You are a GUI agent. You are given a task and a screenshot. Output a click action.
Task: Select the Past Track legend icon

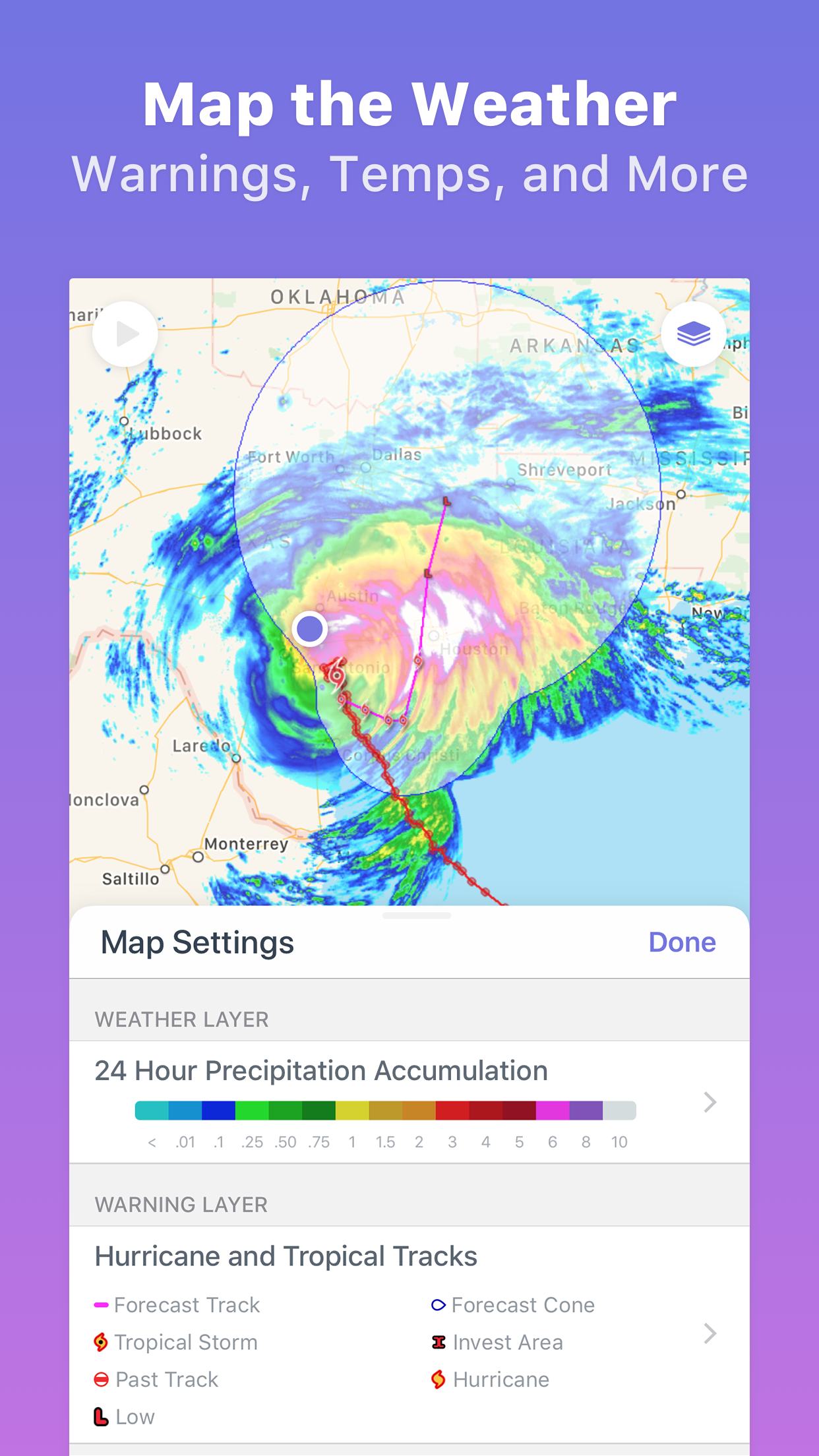[100, 1380]
